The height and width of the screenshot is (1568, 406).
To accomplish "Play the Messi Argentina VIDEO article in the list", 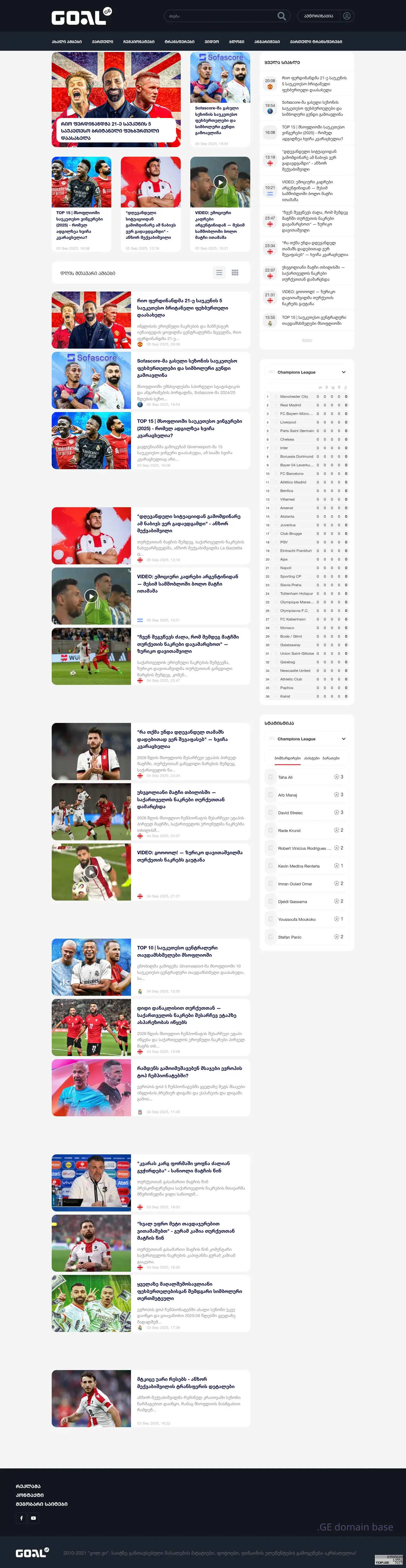I will [91, 596].
